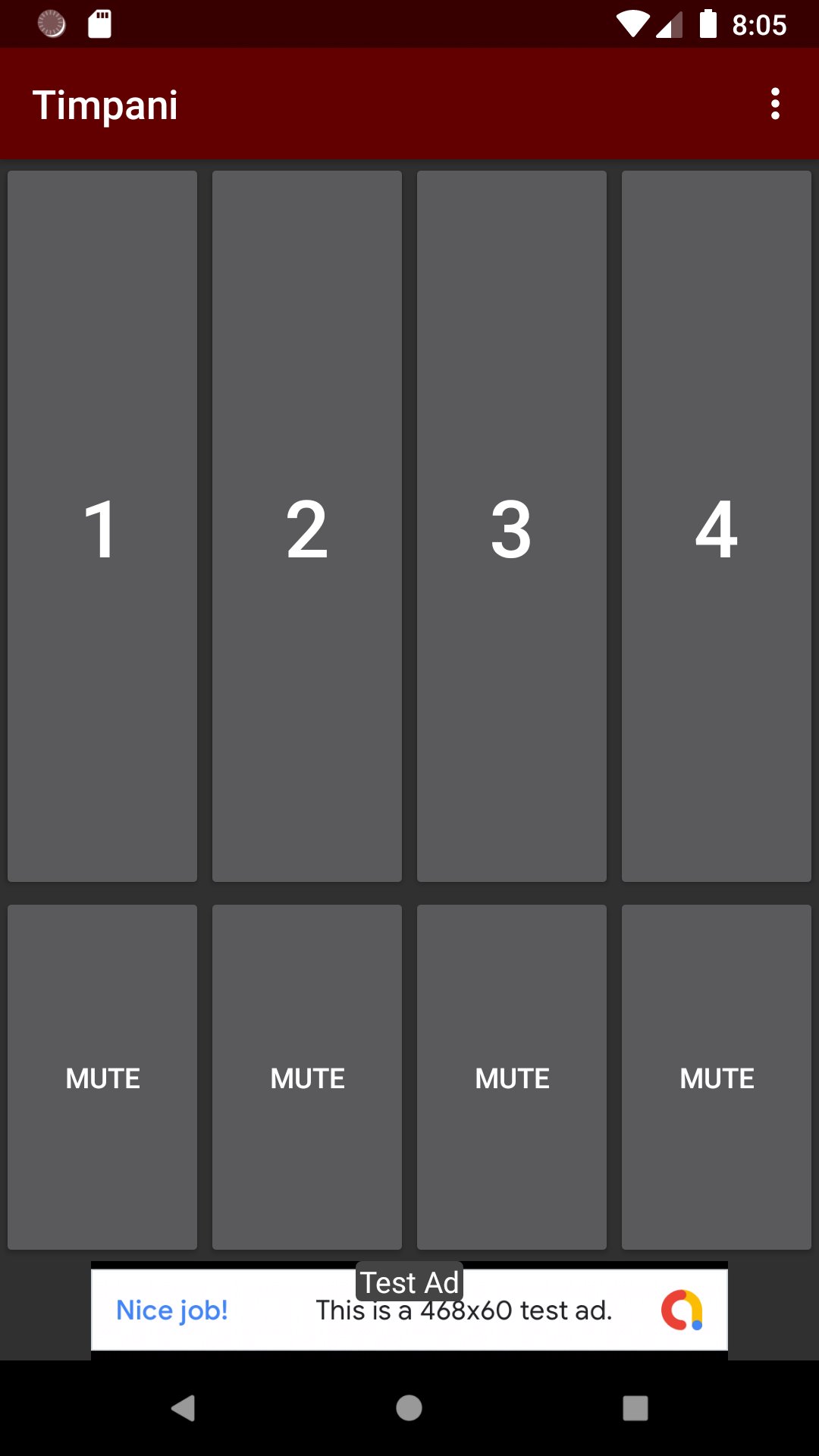The height and width of the screenshot is (1456, 819).
Task: Go to the home screen
Action: 409,1408
